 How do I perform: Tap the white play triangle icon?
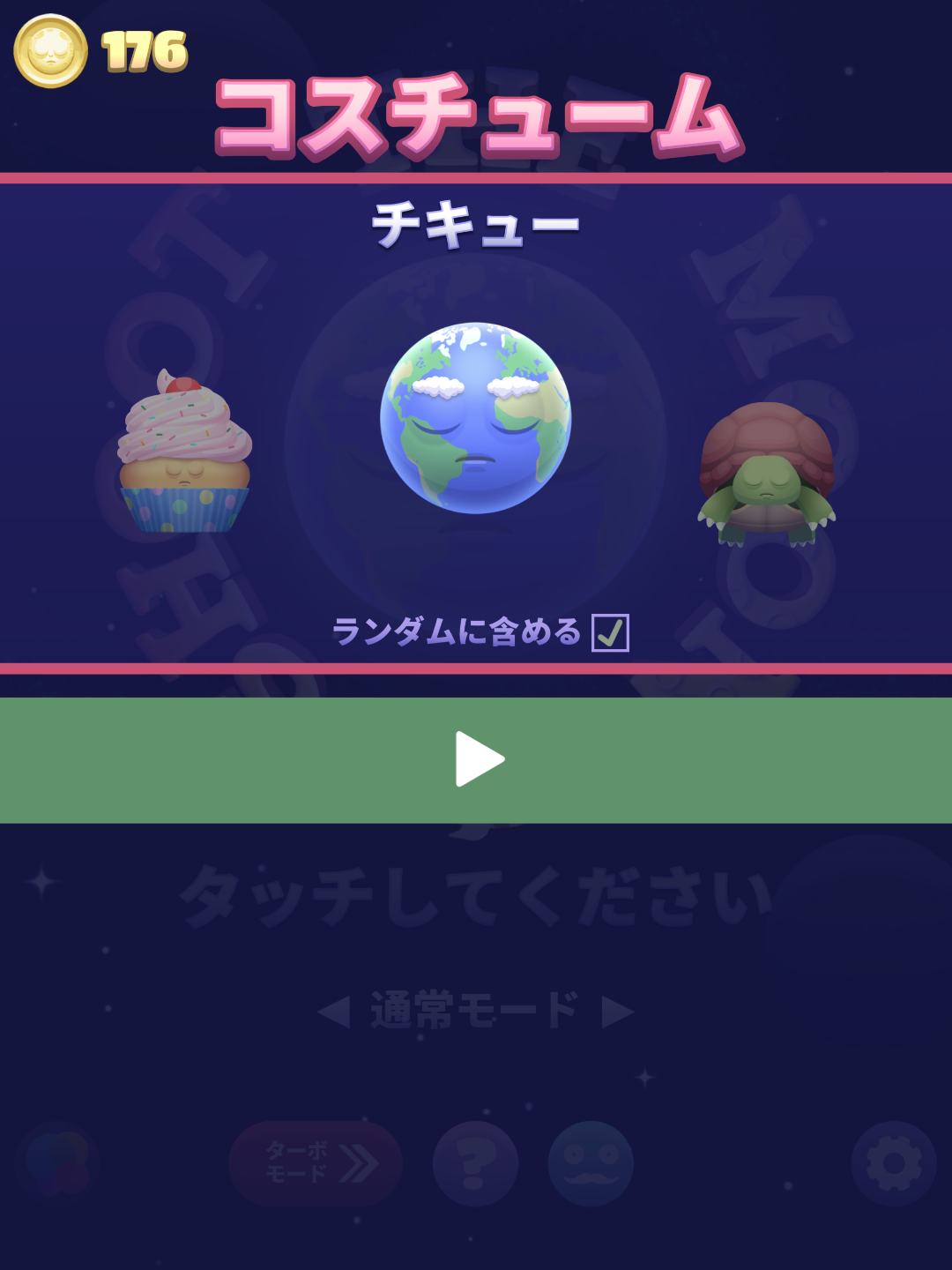point(476,760)
